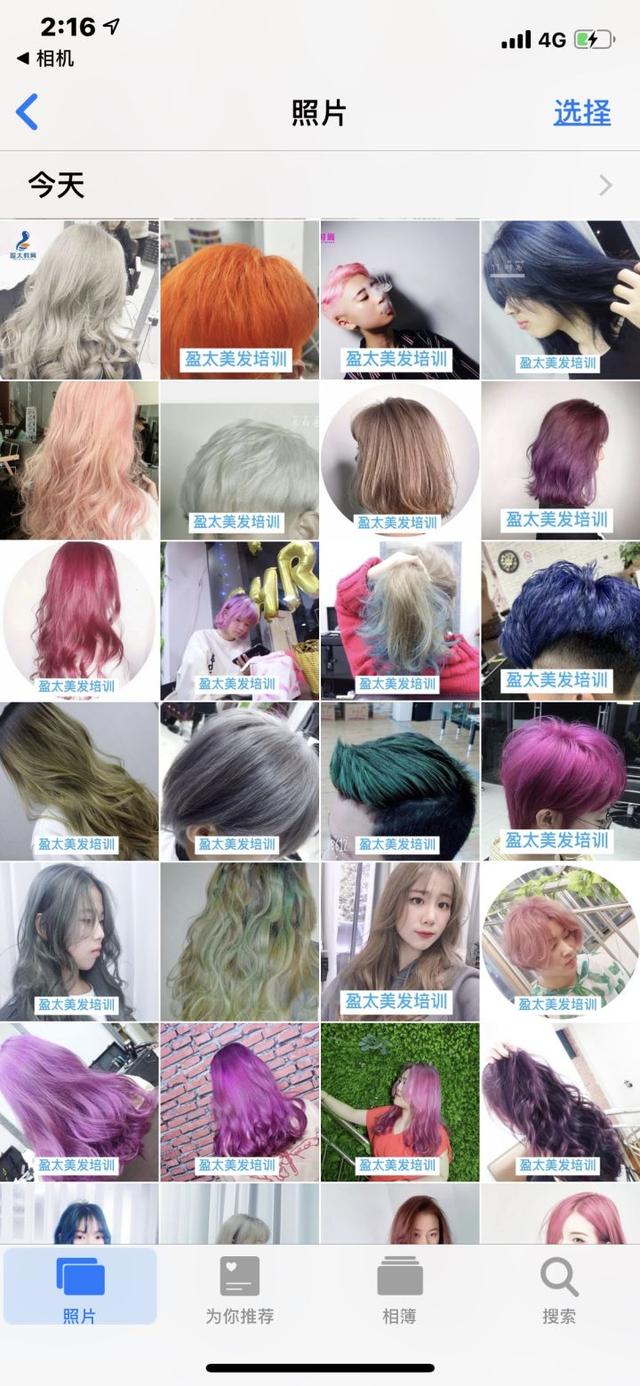The image size is (640, 1386).
Task: Return to 相机 app via status bar
Action: 46,59
